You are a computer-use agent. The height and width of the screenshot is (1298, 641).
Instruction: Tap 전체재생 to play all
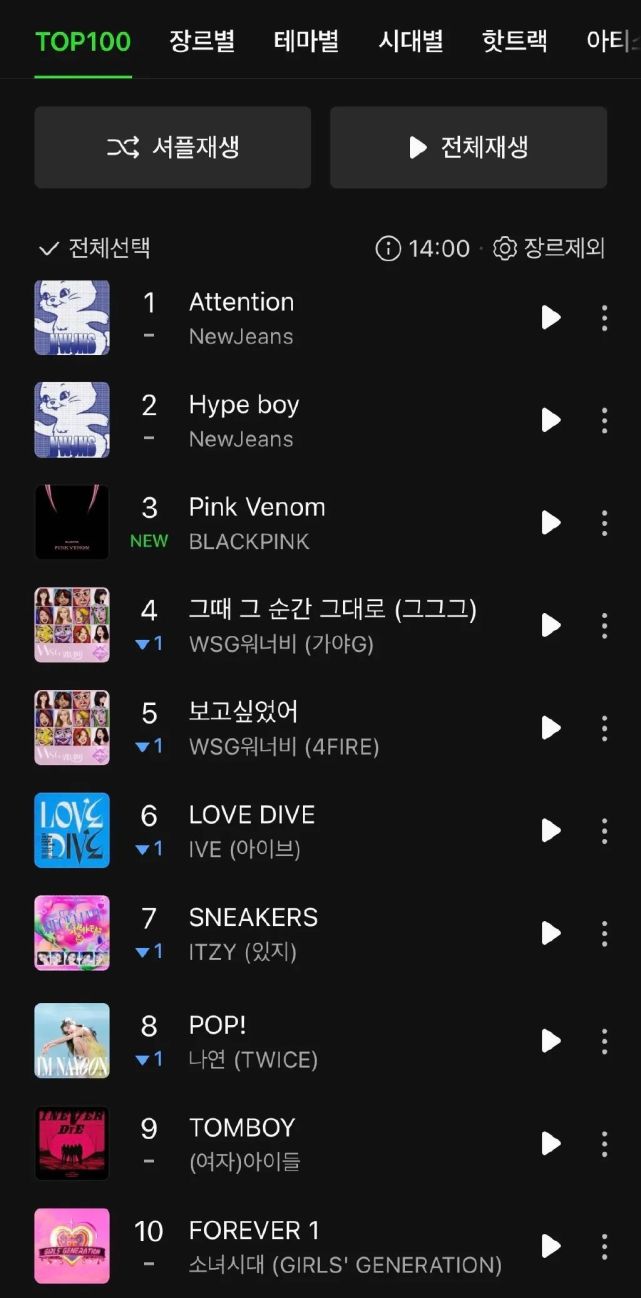pos(468,148)
